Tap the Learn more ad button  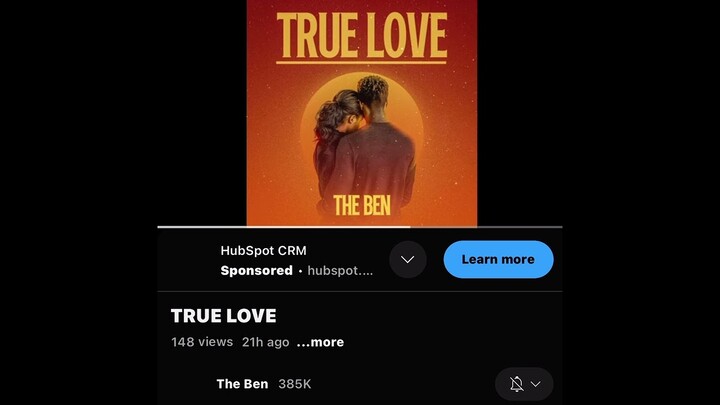click(498, 259)
